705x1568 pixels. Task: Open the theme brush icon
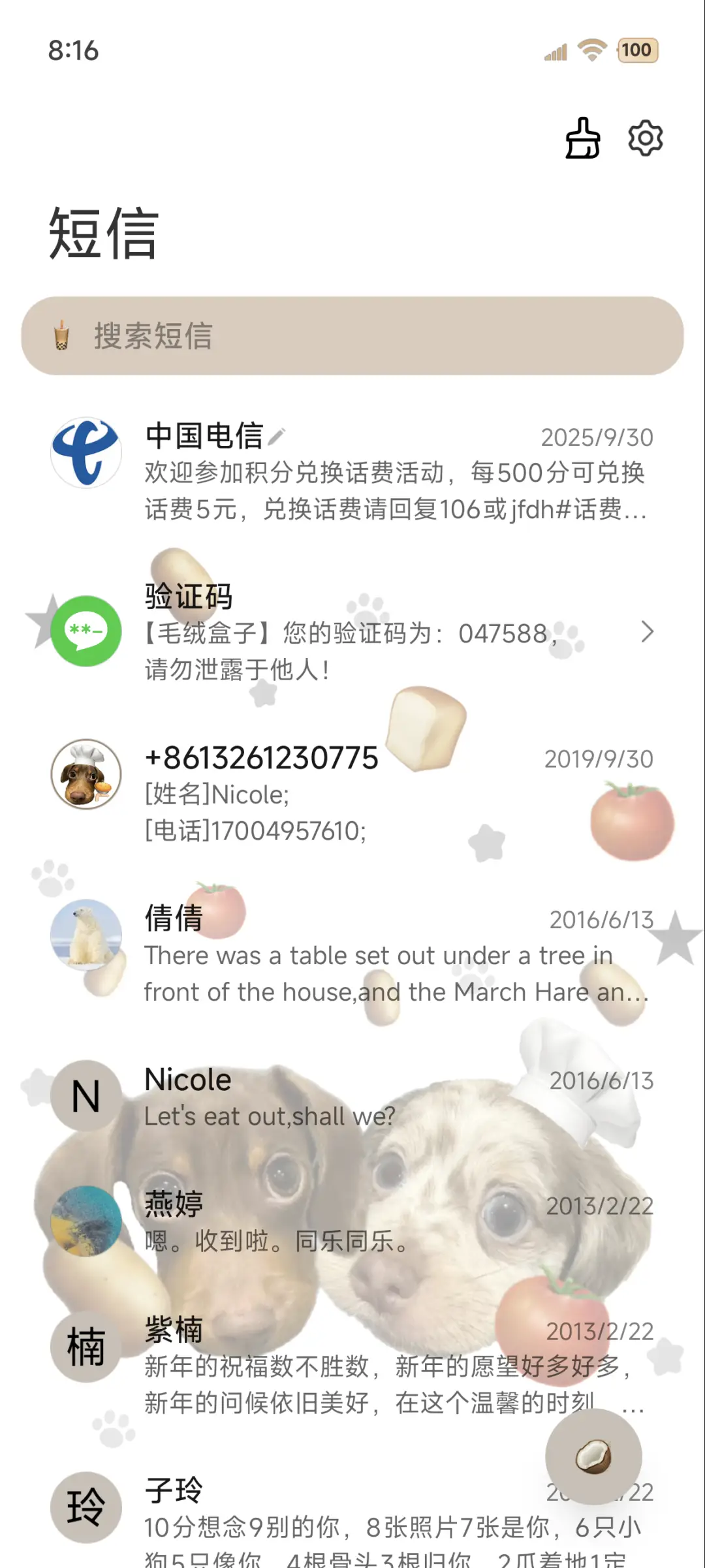(x=582, y=138)
